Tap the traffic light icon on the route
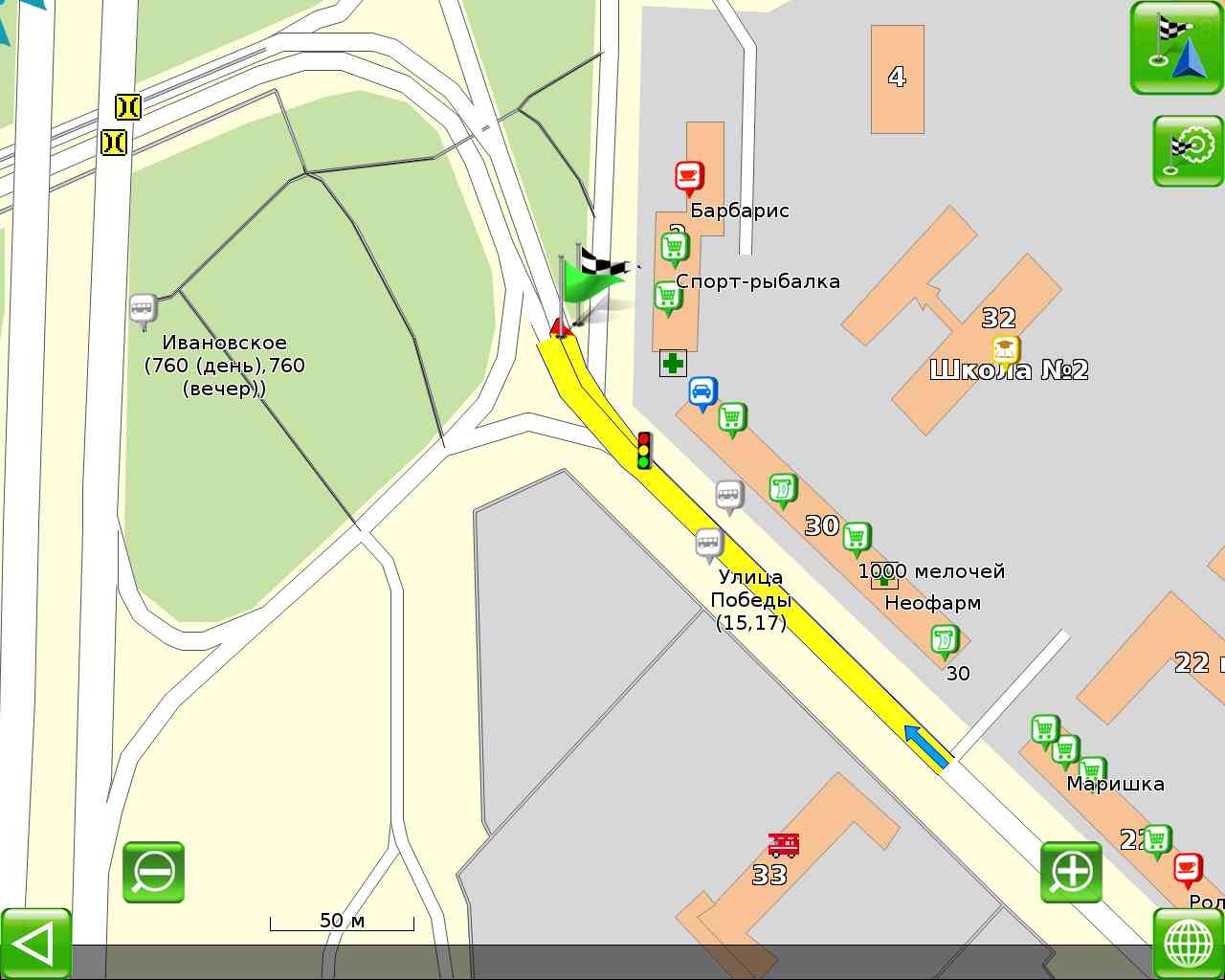Screen dimensions: 1225x980 click(644, 450)
